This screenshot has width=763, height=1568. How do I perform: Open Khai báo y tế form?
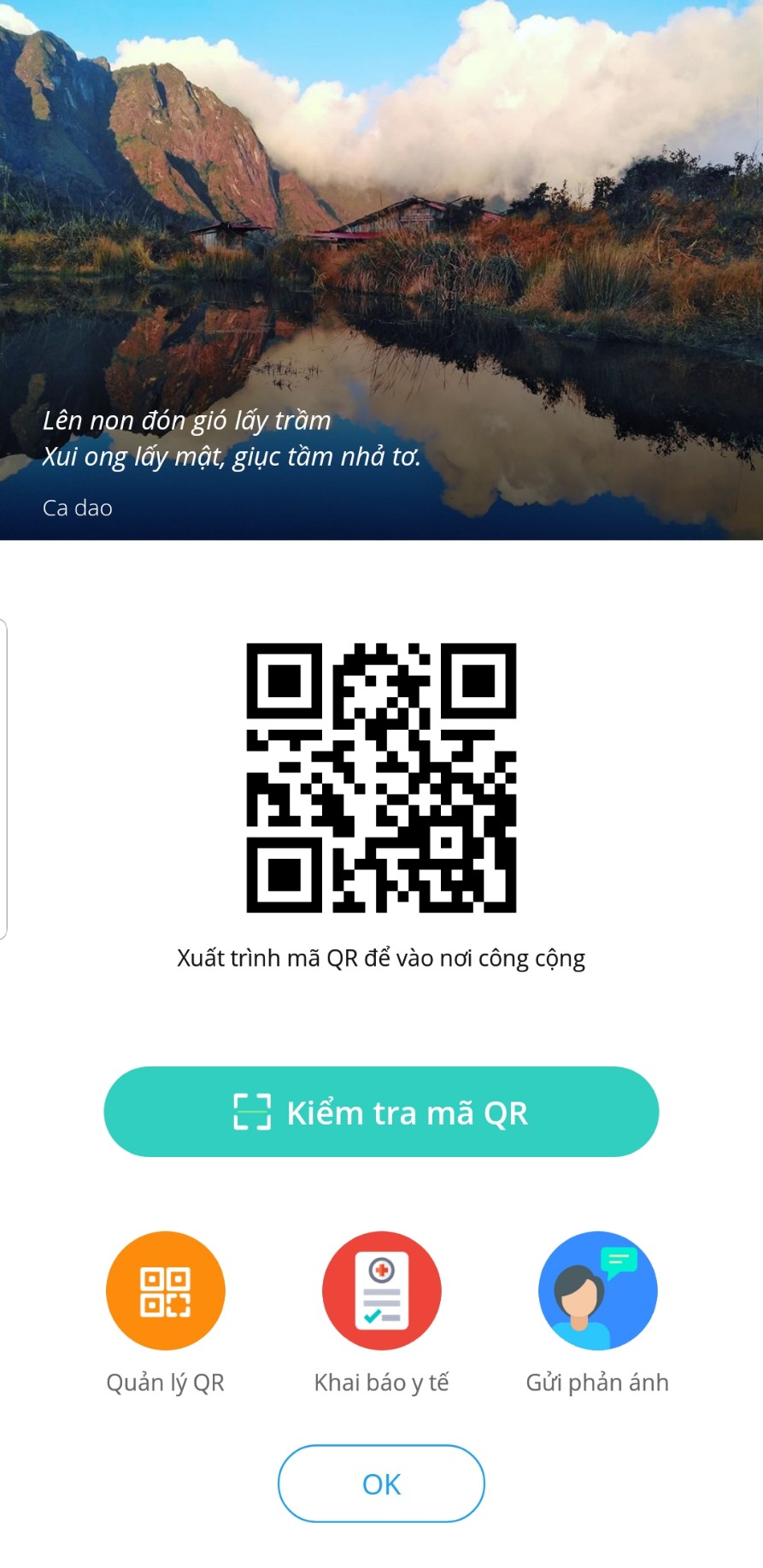pos(381,1291)
